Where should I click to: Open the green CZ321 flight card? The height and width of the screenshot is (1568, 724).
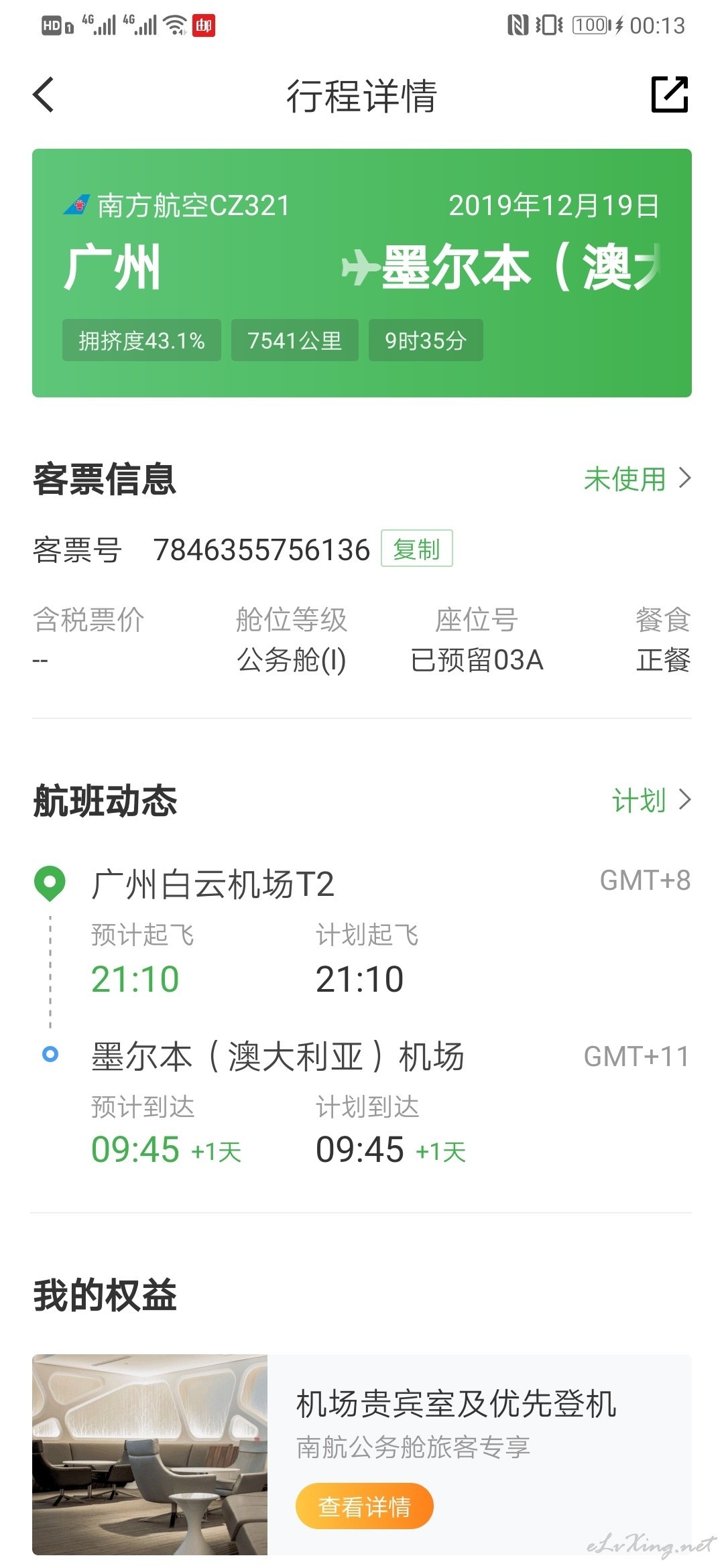pos(362,273)
